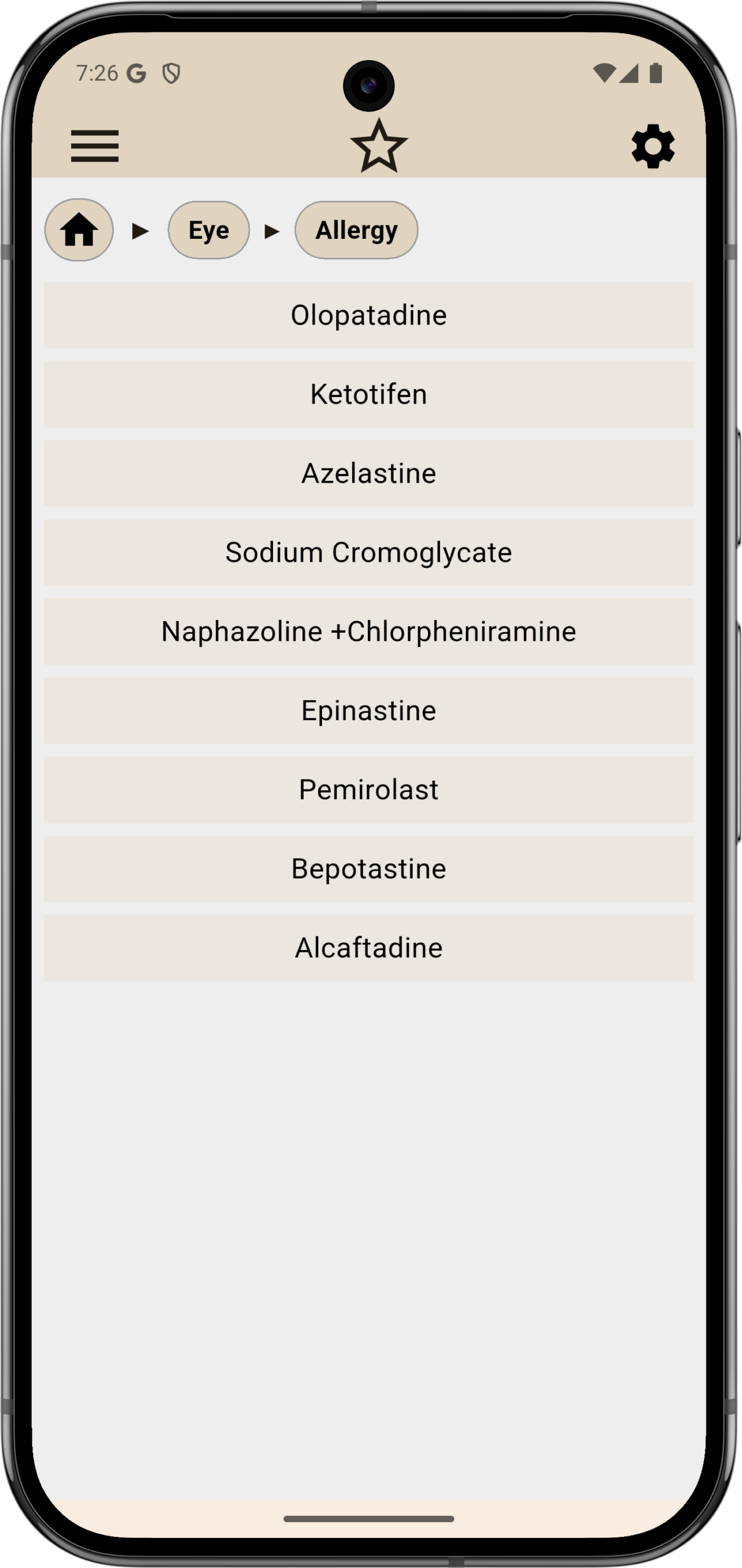Open the hamburger navigation menu
The height and width of the screenshot is (1568, 742).
[x=95, y=146]
